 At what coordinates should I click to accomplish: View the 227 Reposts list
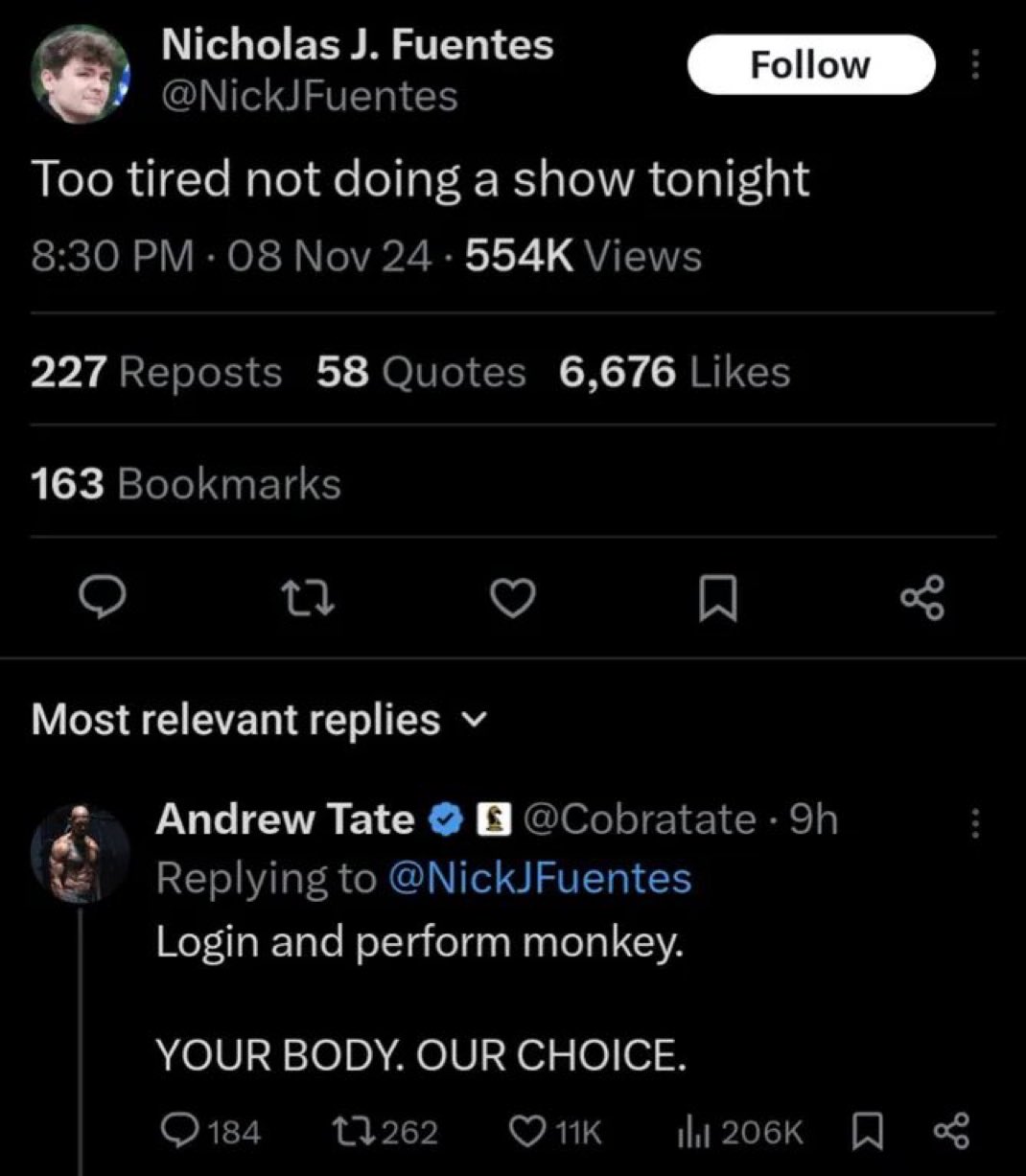pyautogui.click(x=156, y=372)
